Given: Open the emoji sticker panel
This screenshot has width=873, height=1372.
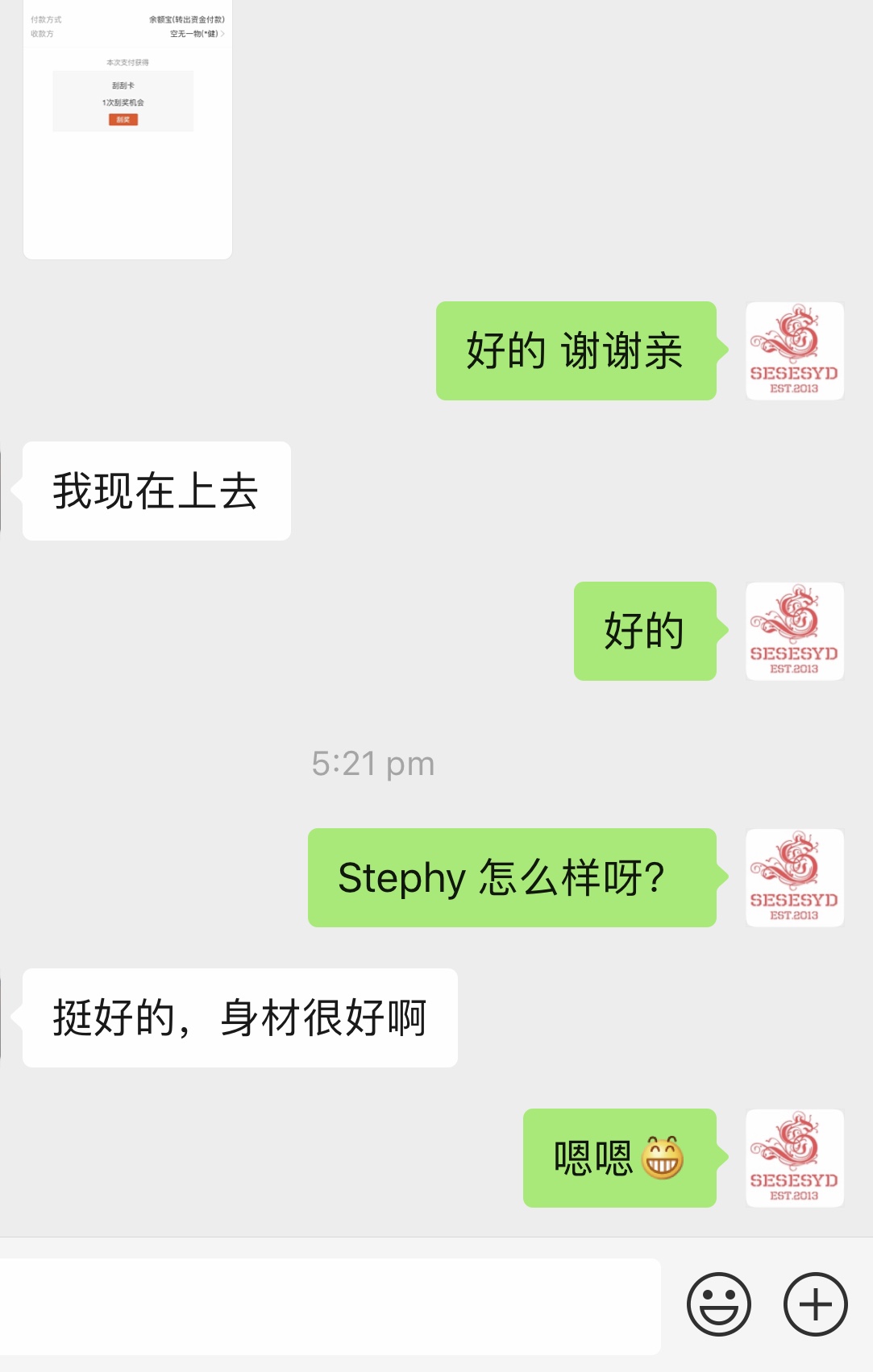Looking at the screenshot, I should [718, 1304].
